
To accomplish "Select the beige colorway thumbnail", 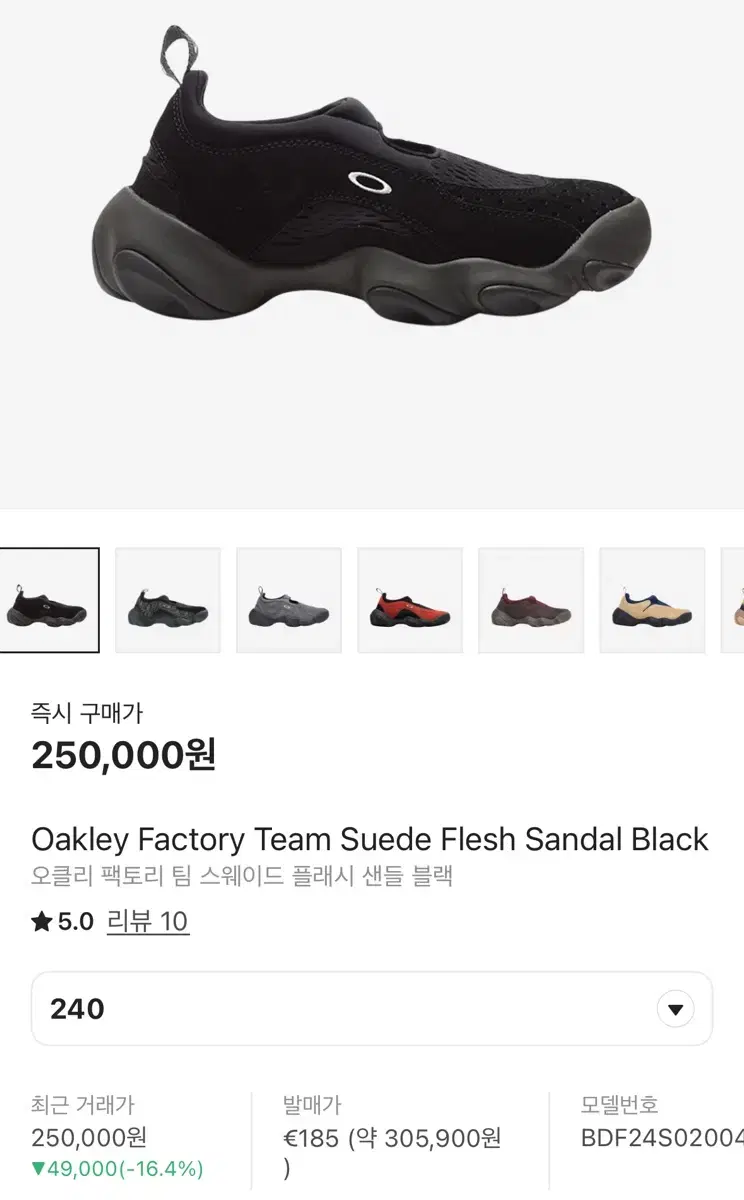I will point(652,600).
